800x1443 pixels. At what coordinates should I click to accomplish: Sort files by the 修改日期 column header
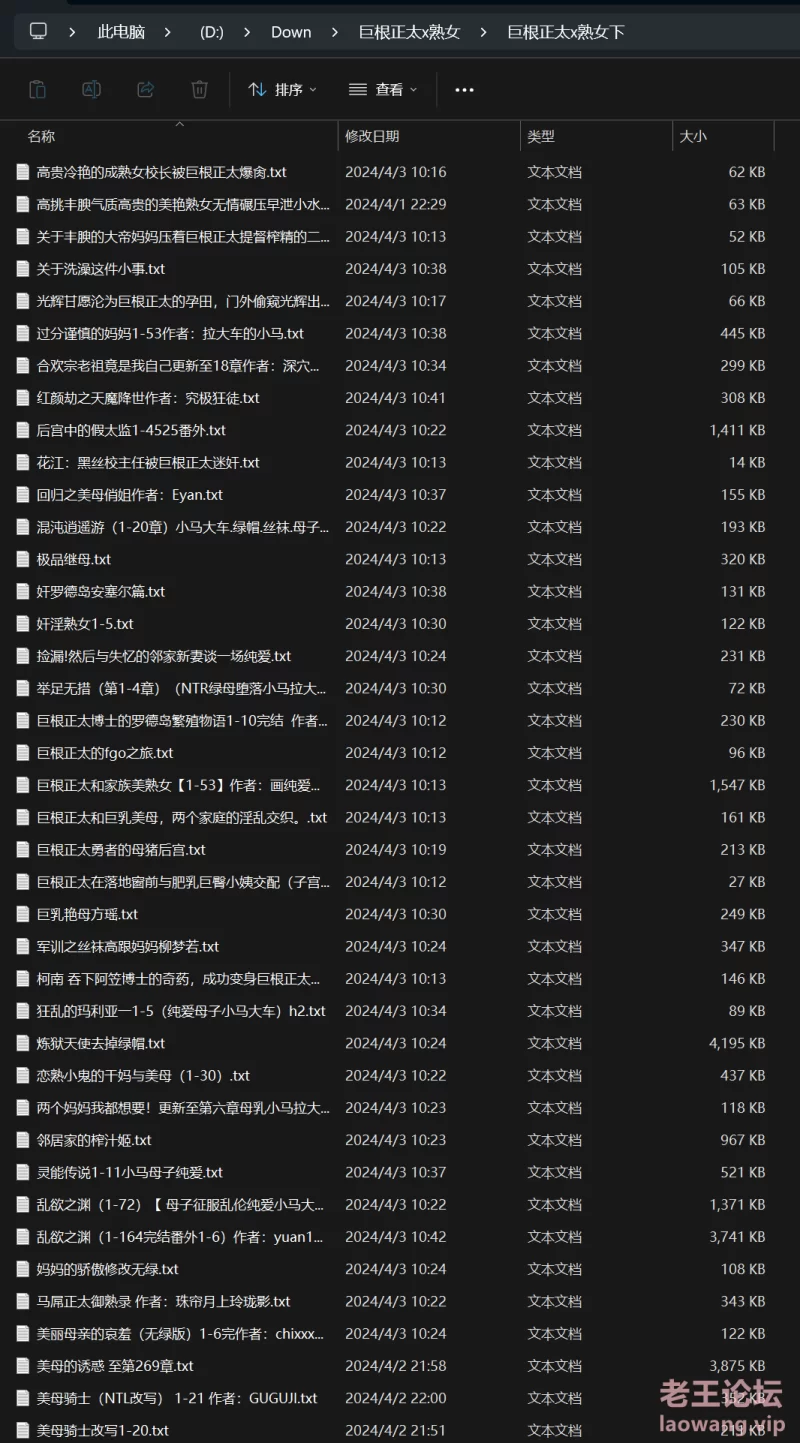click(430, 136)
